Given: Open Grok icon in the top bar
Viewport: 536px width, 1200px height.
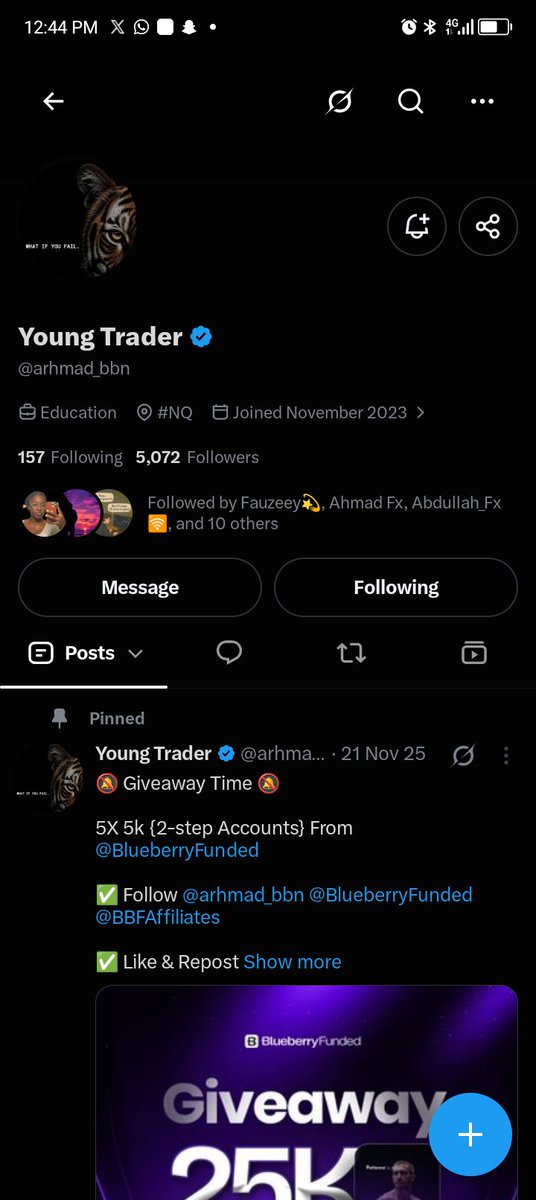Looking at the screenshot, I should coord(340,101).
